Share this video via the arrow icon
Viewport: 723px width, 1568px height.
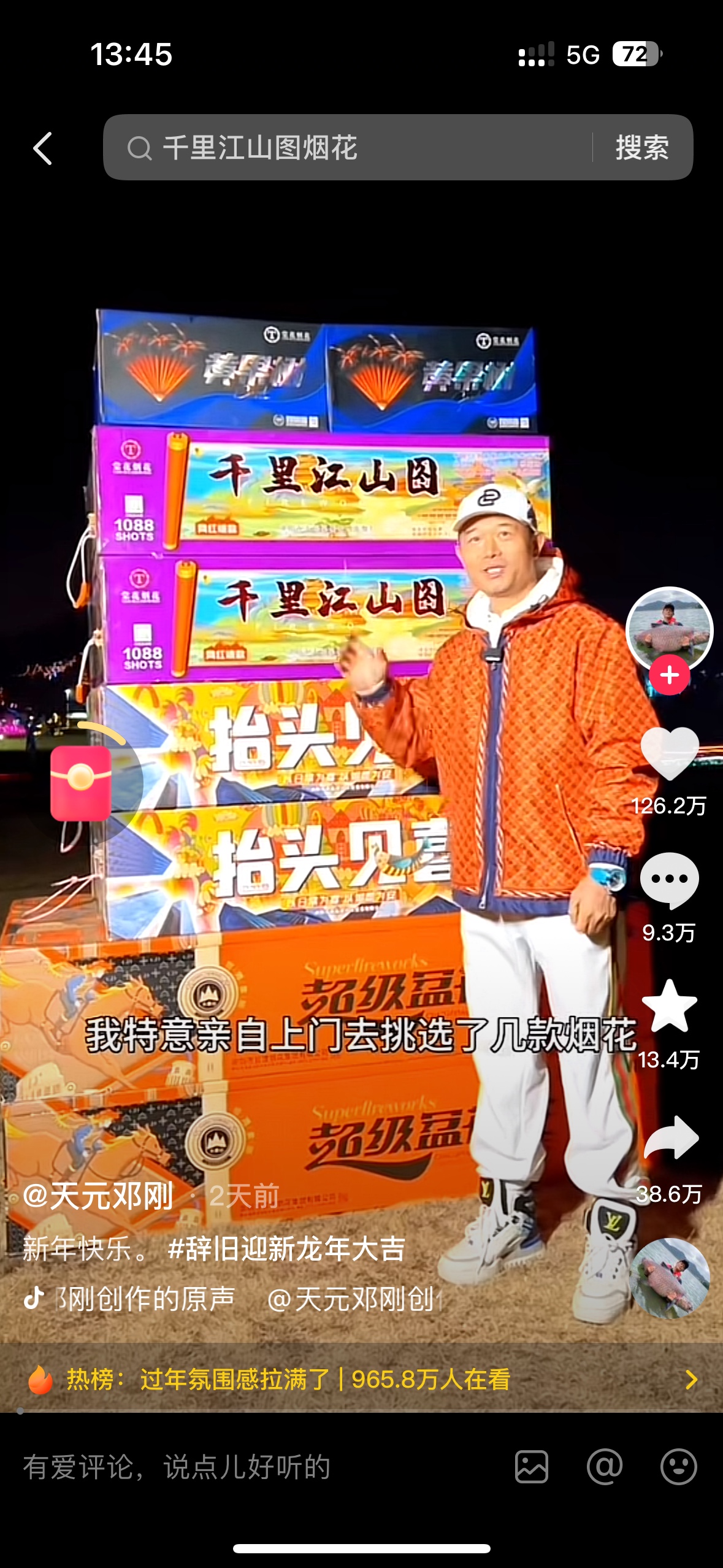[x=669, y=1138]
